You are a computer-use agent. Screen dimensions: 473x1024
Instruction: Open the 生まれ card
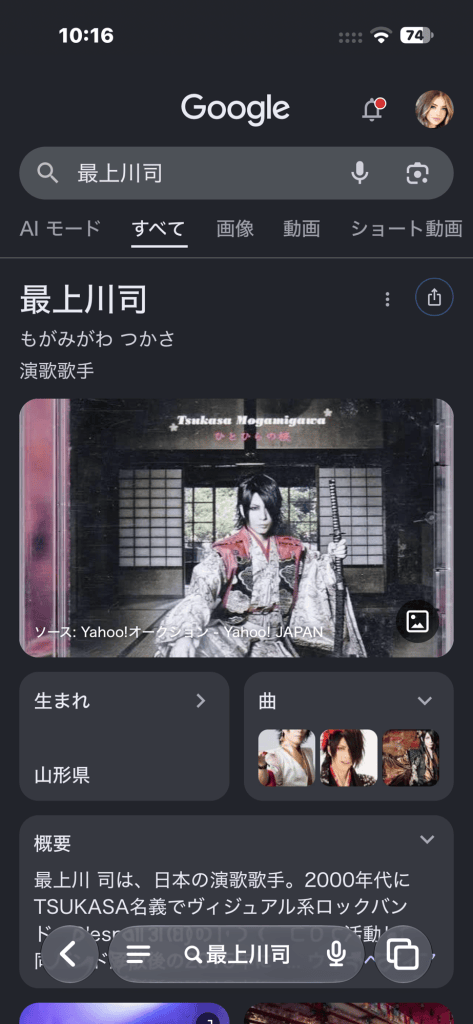point(124,736)
